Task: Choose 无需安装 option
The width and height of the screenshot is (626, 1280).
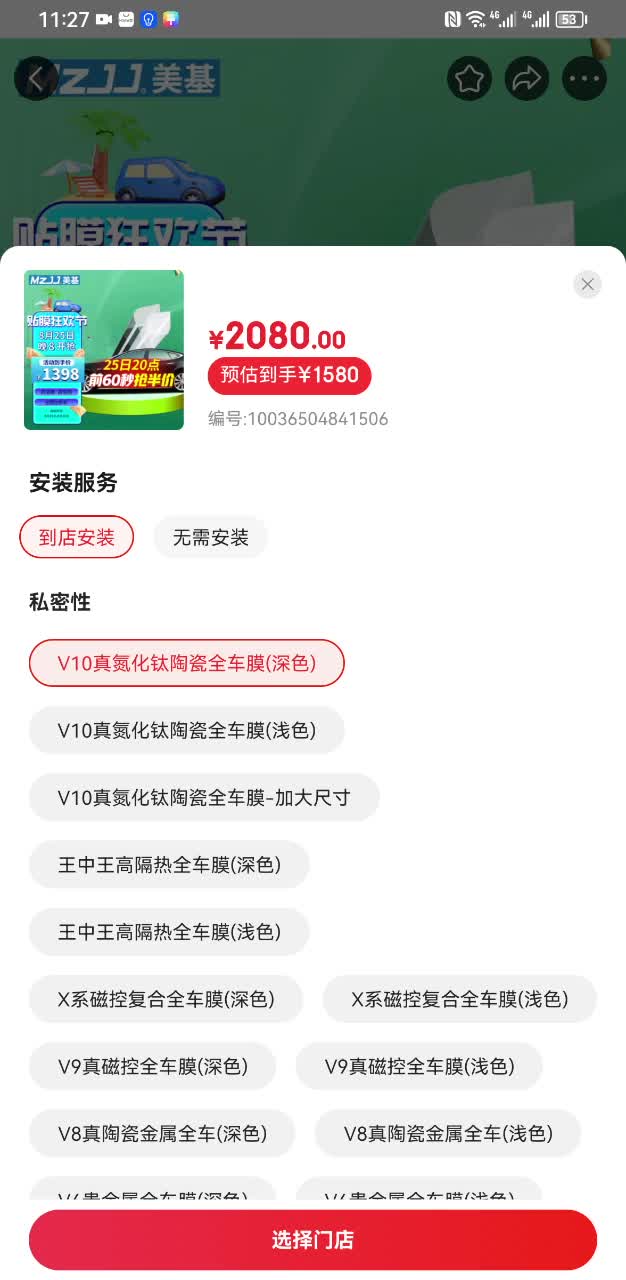Action: 210,537
